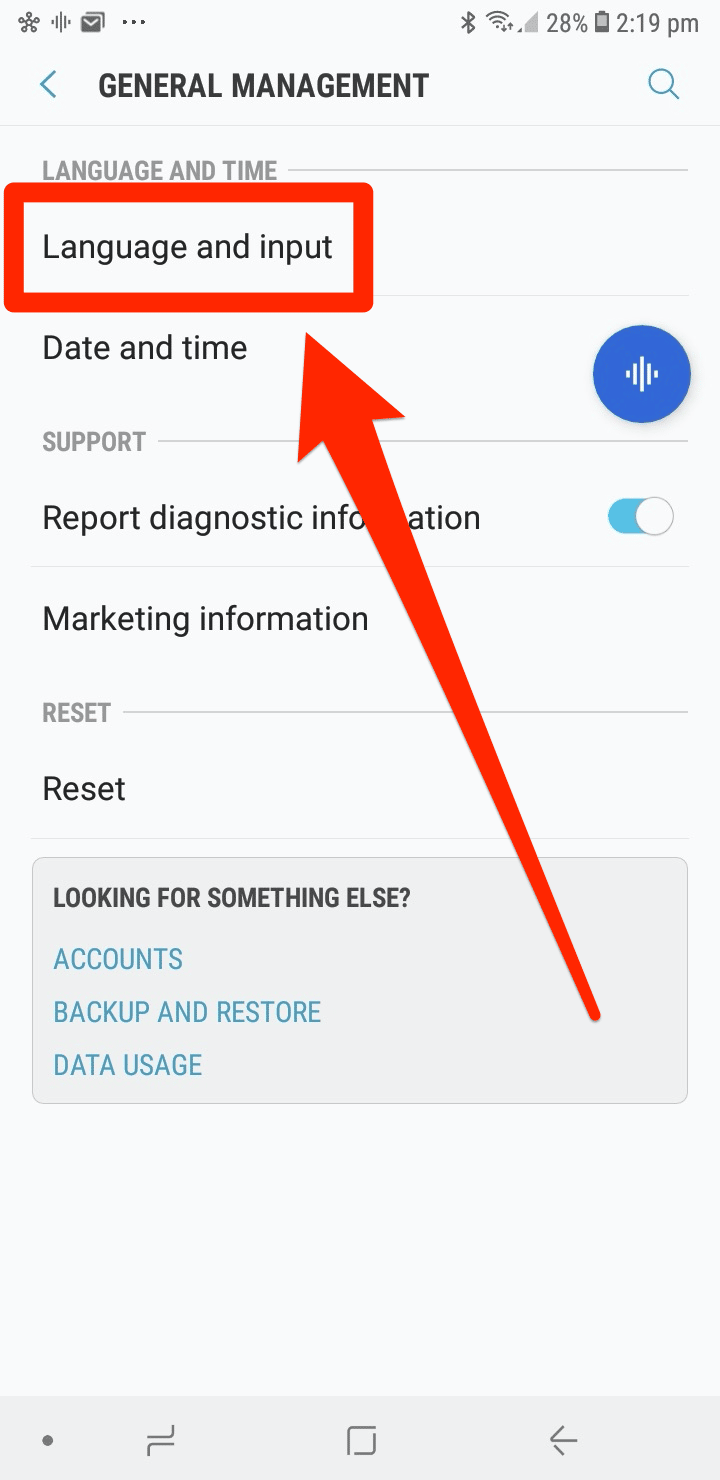Open Language and input settings
720x1480 pixels.
(x=360, y=246)
